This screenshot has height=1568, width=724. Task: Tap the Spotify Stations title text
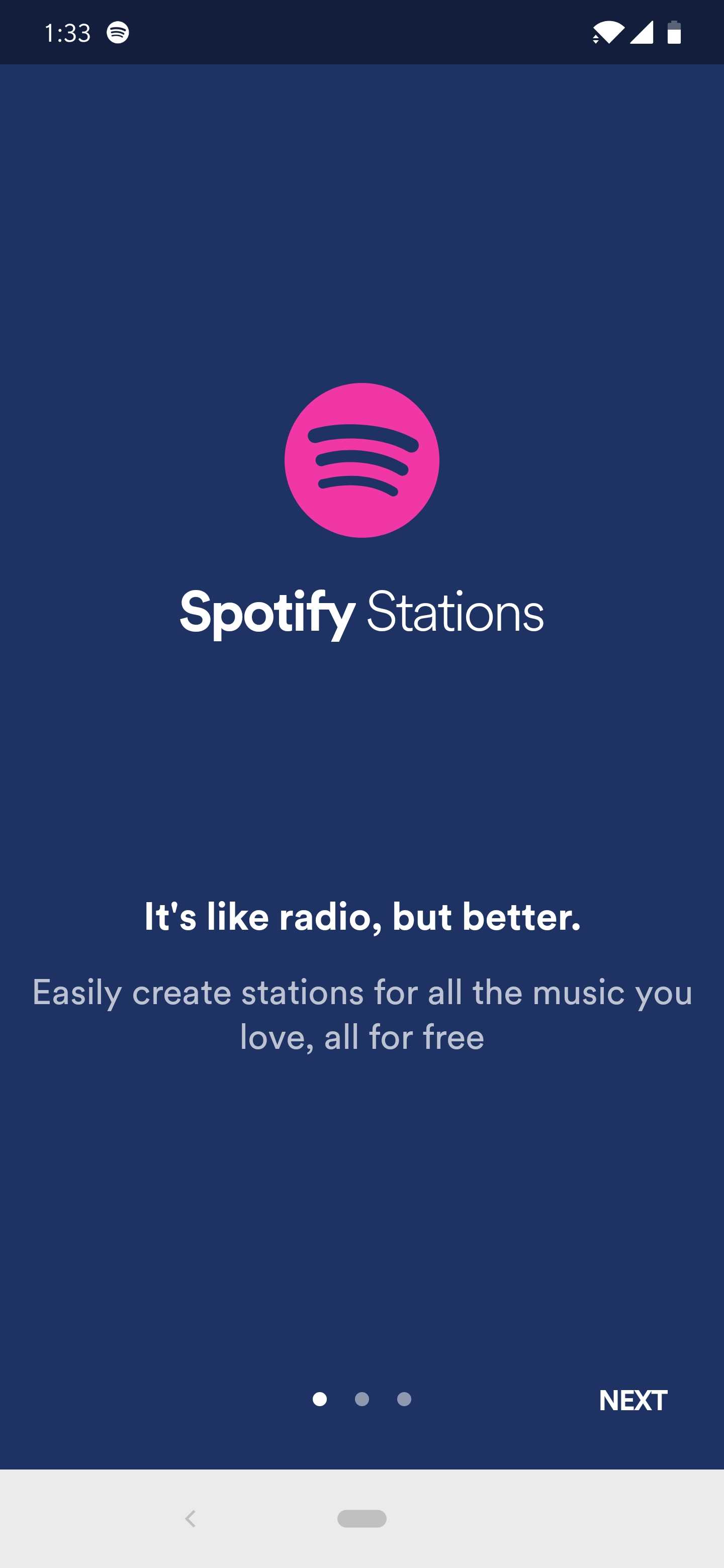coord(361,614)
